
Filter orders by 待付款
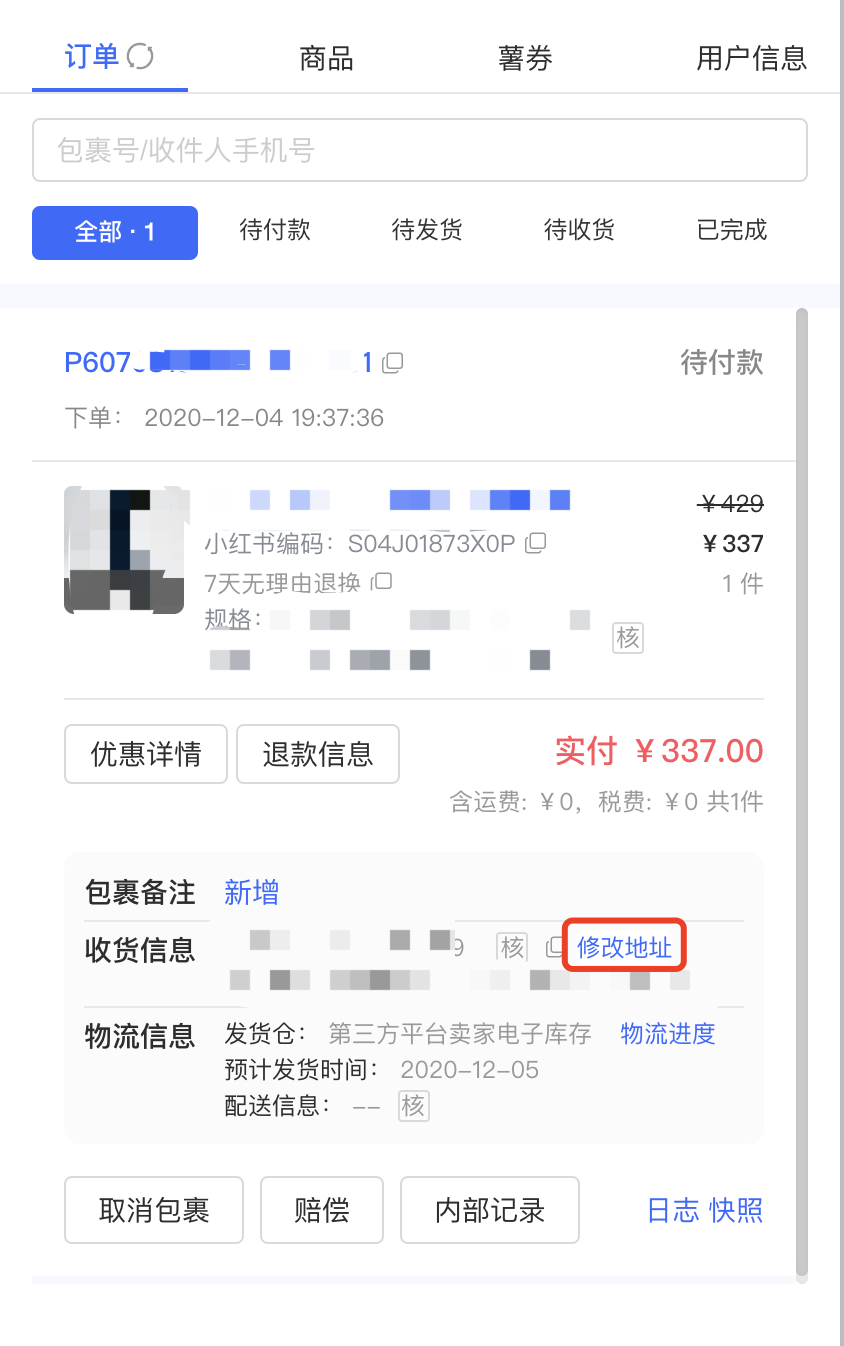(275, 231)
